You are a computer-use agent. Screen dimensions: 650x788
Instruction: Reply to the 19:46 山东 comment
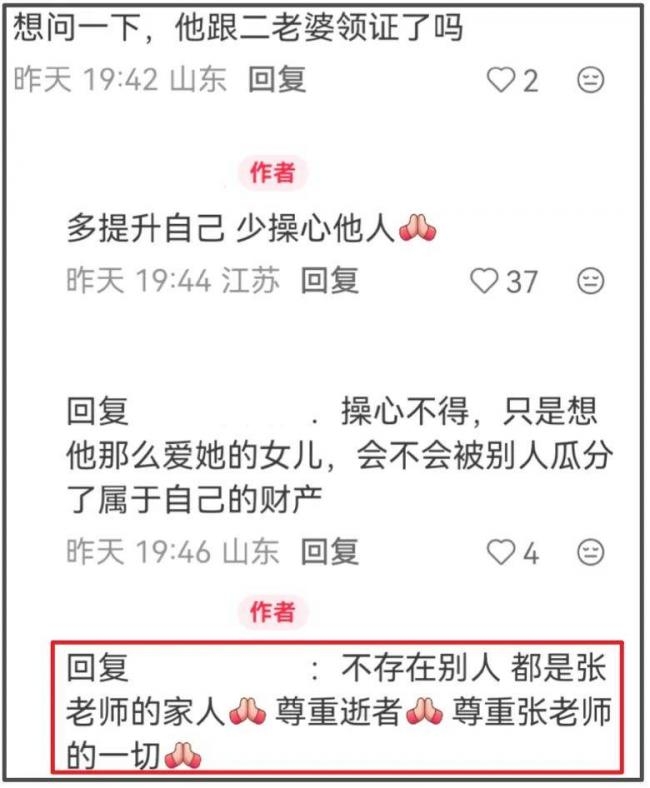330,551
